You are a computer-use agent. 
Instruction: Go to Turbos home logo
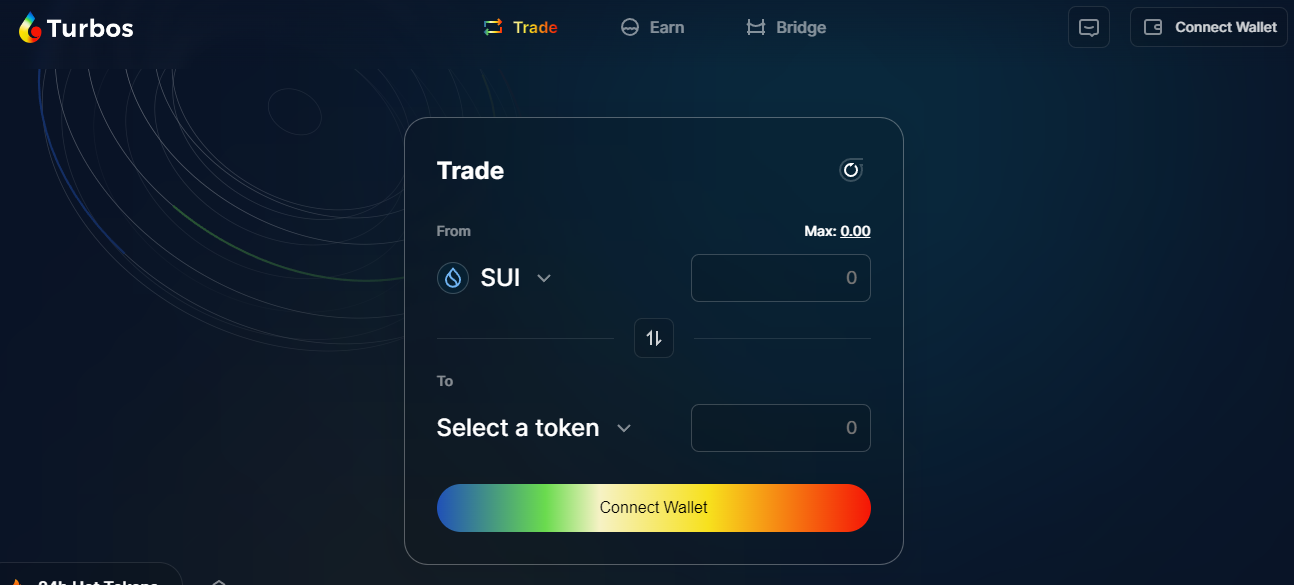pos(76,28)
